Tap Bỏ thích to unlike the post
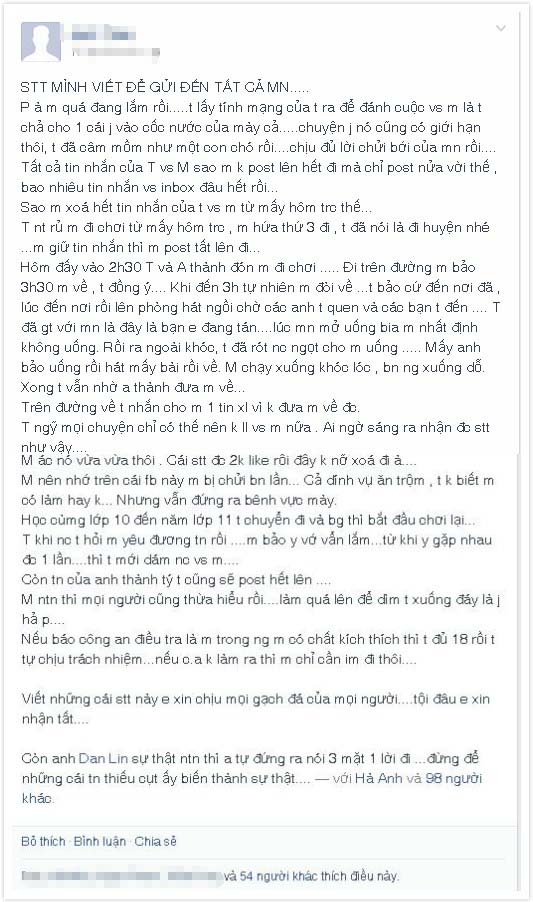Image resolution: width=533 pixels, height=902 pixels. pyautogui.click(x=44, y=841)
